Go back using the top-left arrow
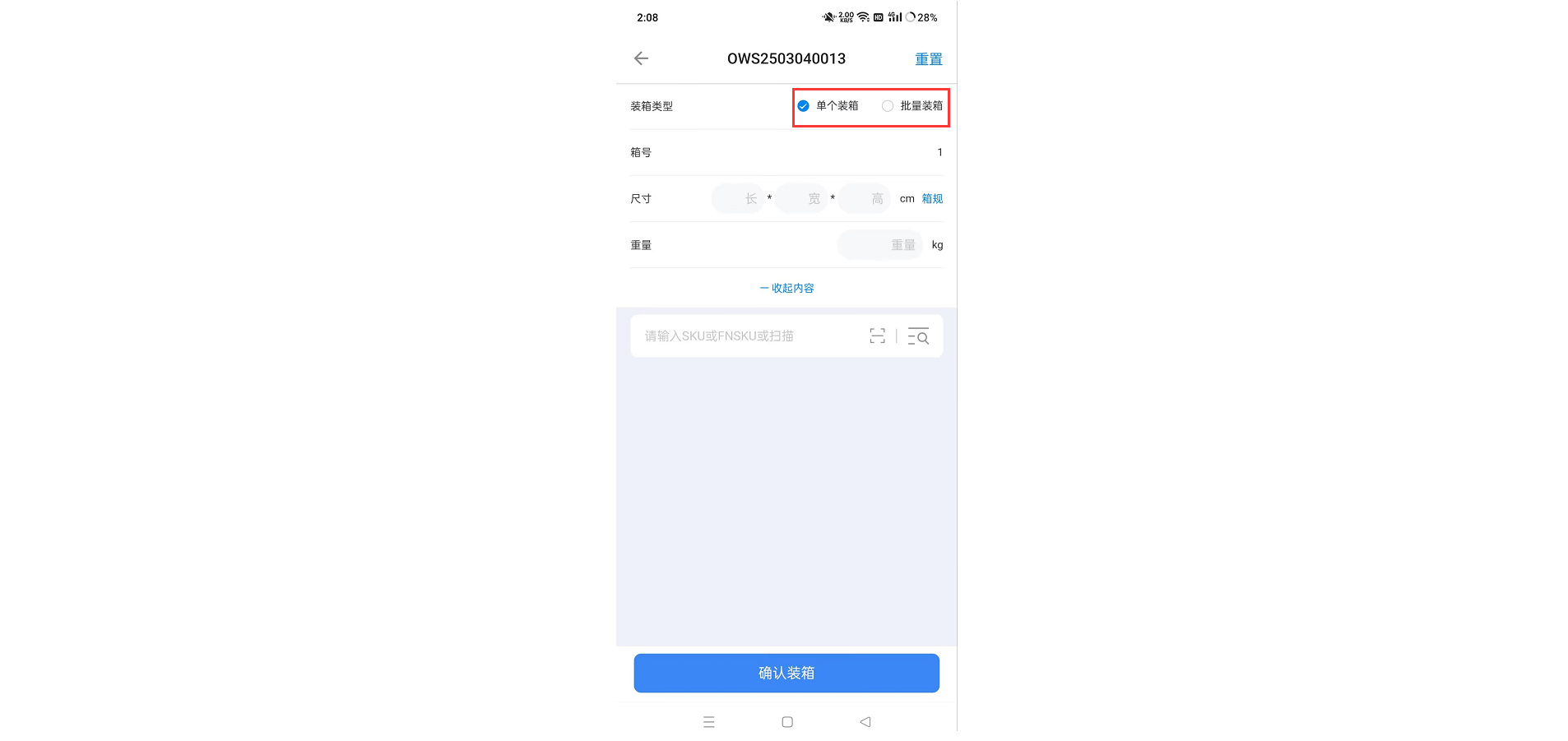Viewport: 1568px width, 741px height. pyautogui.click(x=642, y=58)
